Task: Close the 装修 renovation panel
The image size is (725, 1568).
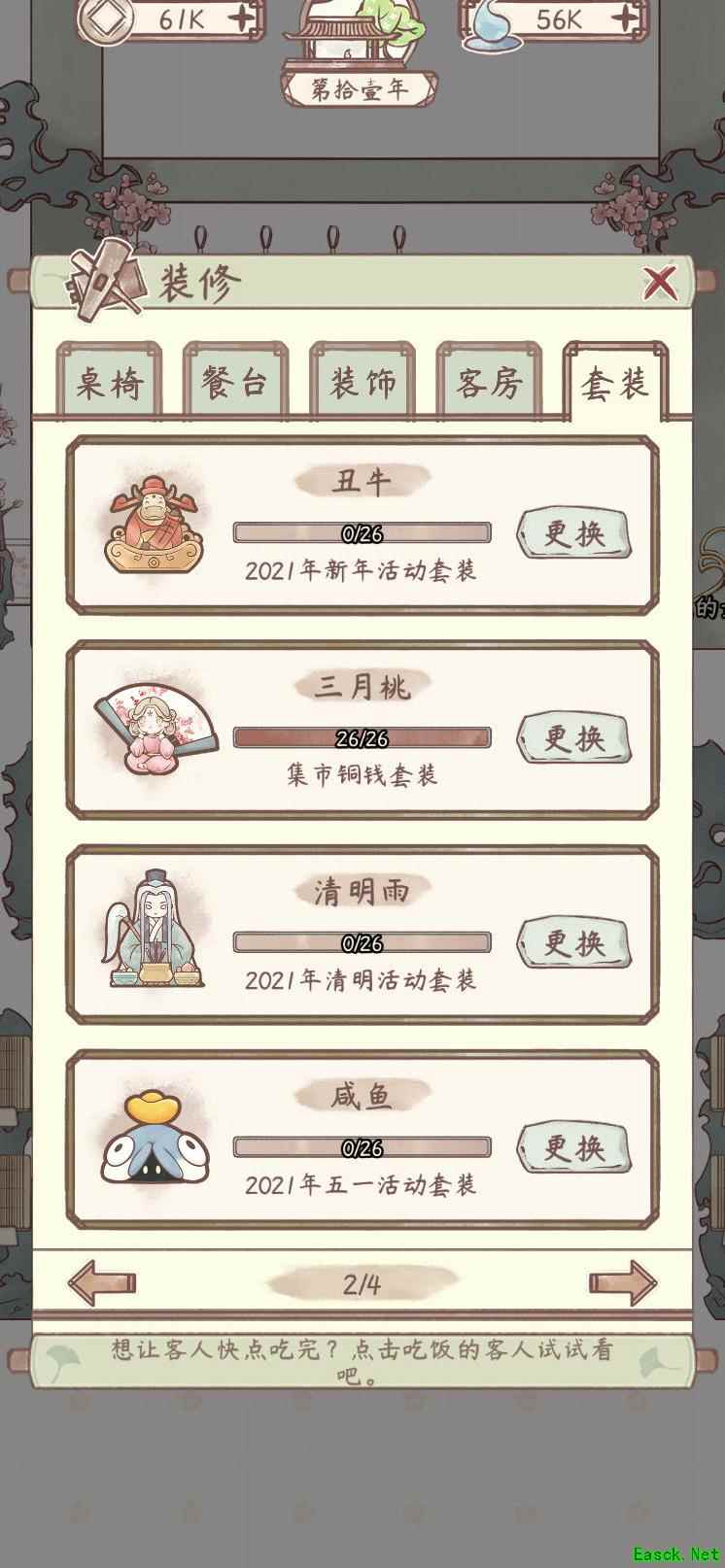Action: [x=660, y=283]
